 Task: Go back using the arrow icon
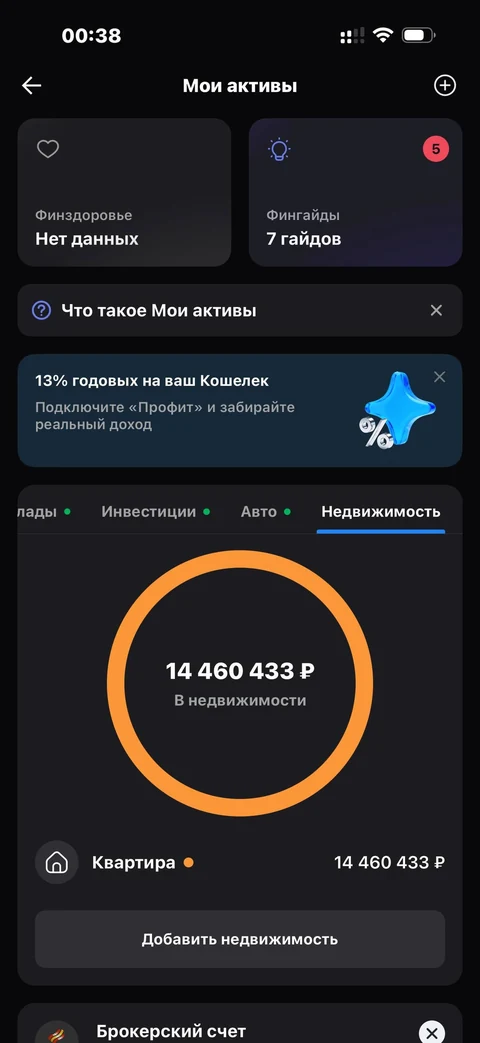pyautogui.click(x=31, y=86)
